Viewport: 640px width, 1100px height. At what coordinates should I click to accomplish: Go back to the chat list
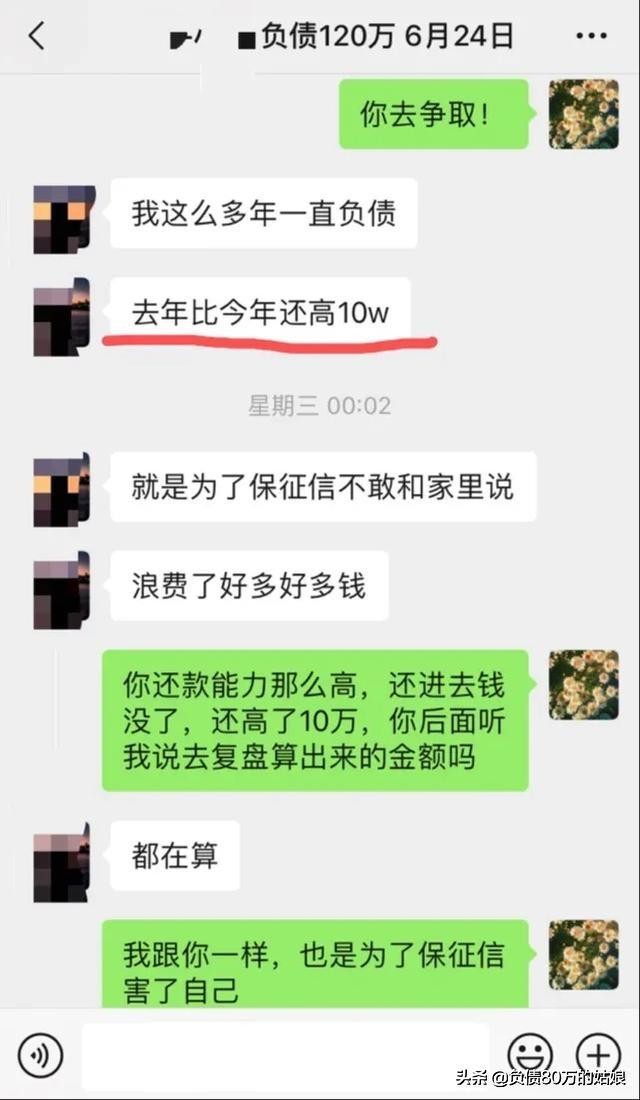37,37
